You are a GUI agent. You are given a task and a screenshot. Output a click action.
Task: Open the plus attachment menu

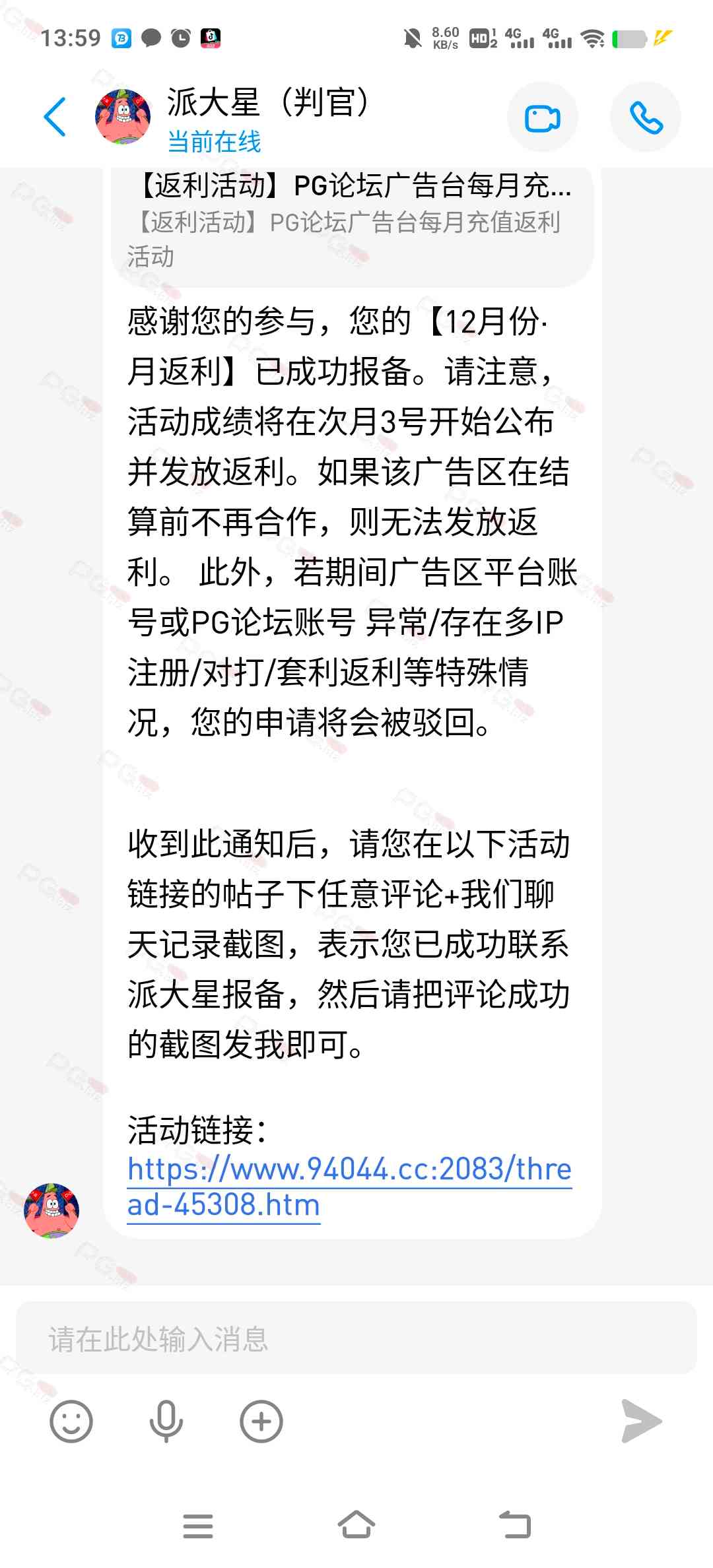261,1421
